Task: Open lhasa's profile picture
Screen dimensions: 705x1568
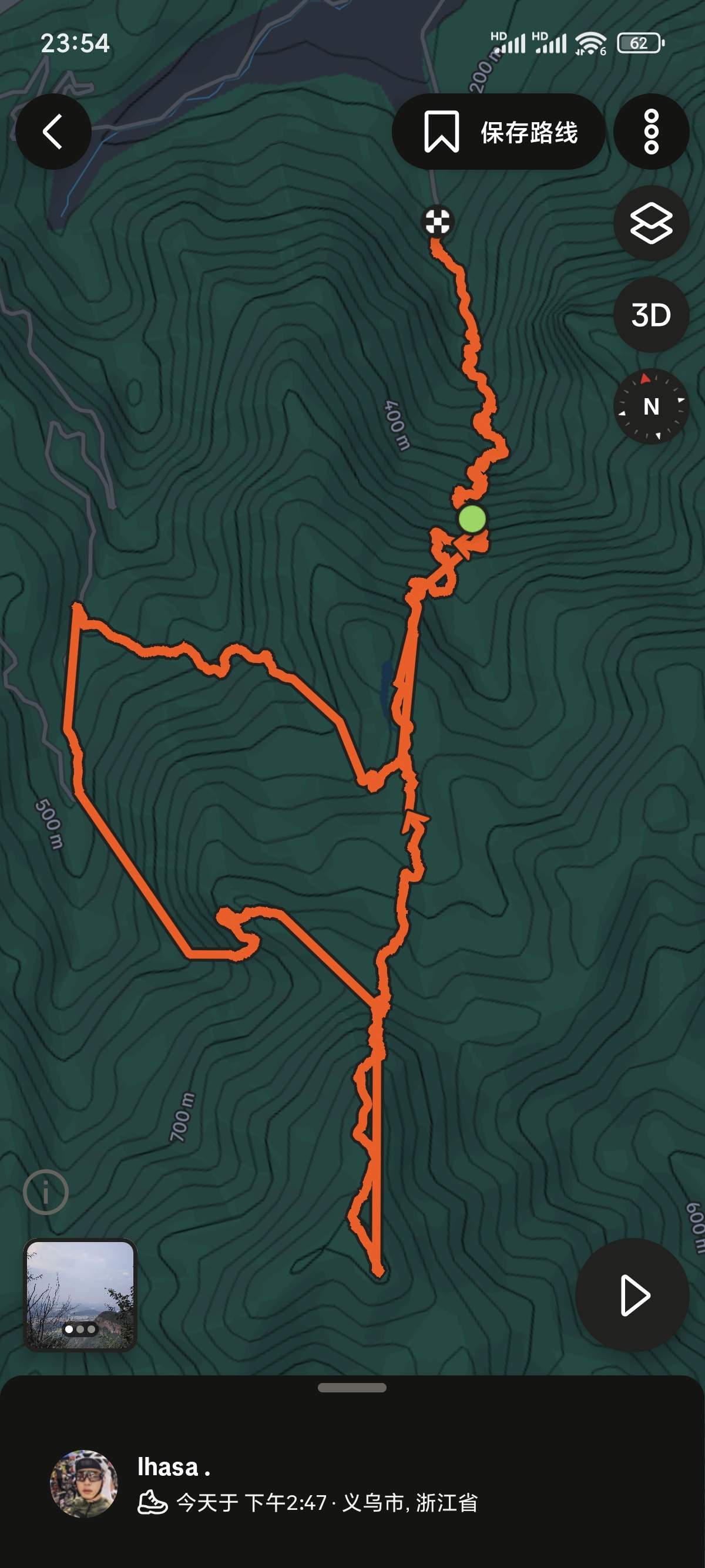Action: (x=83, y=1484)
